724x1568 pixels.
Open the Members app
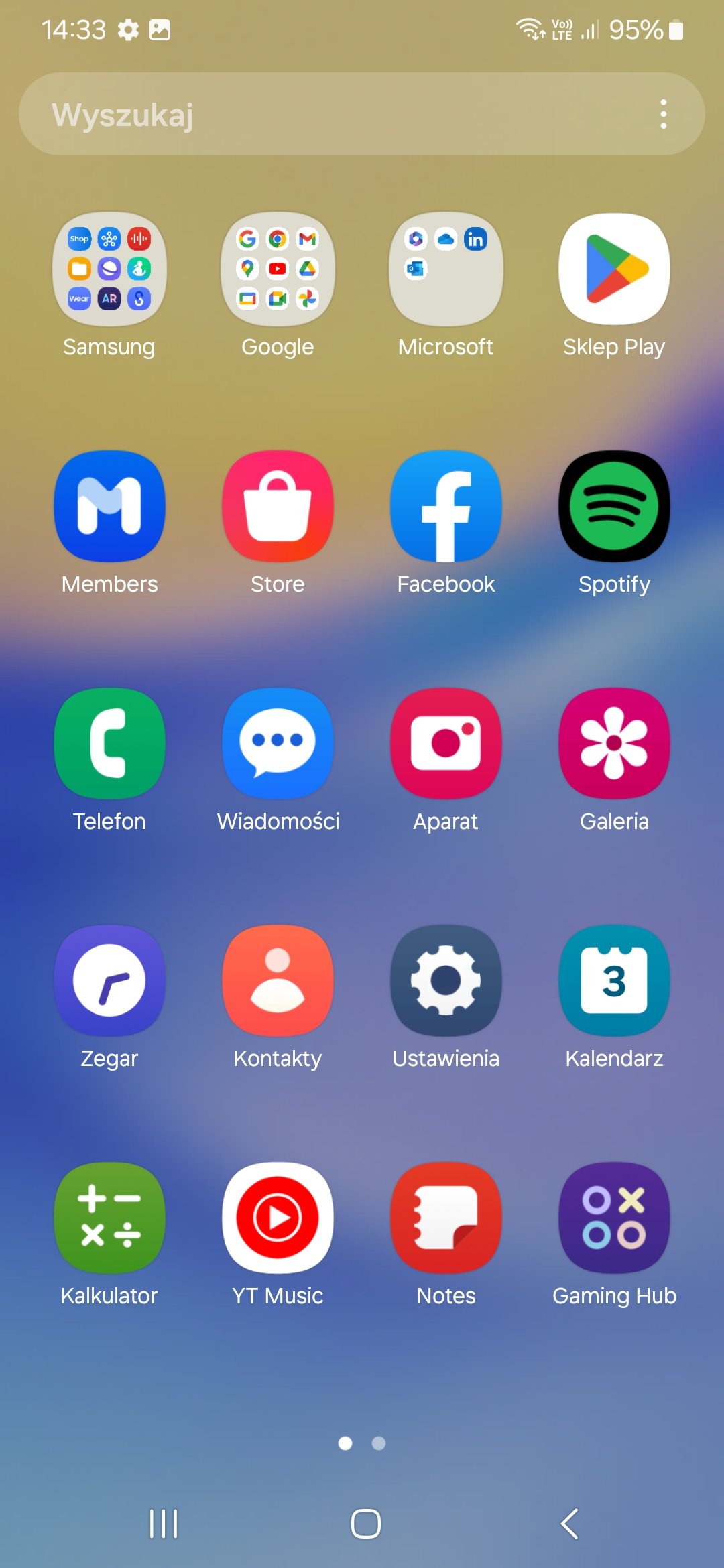point(109,507)
